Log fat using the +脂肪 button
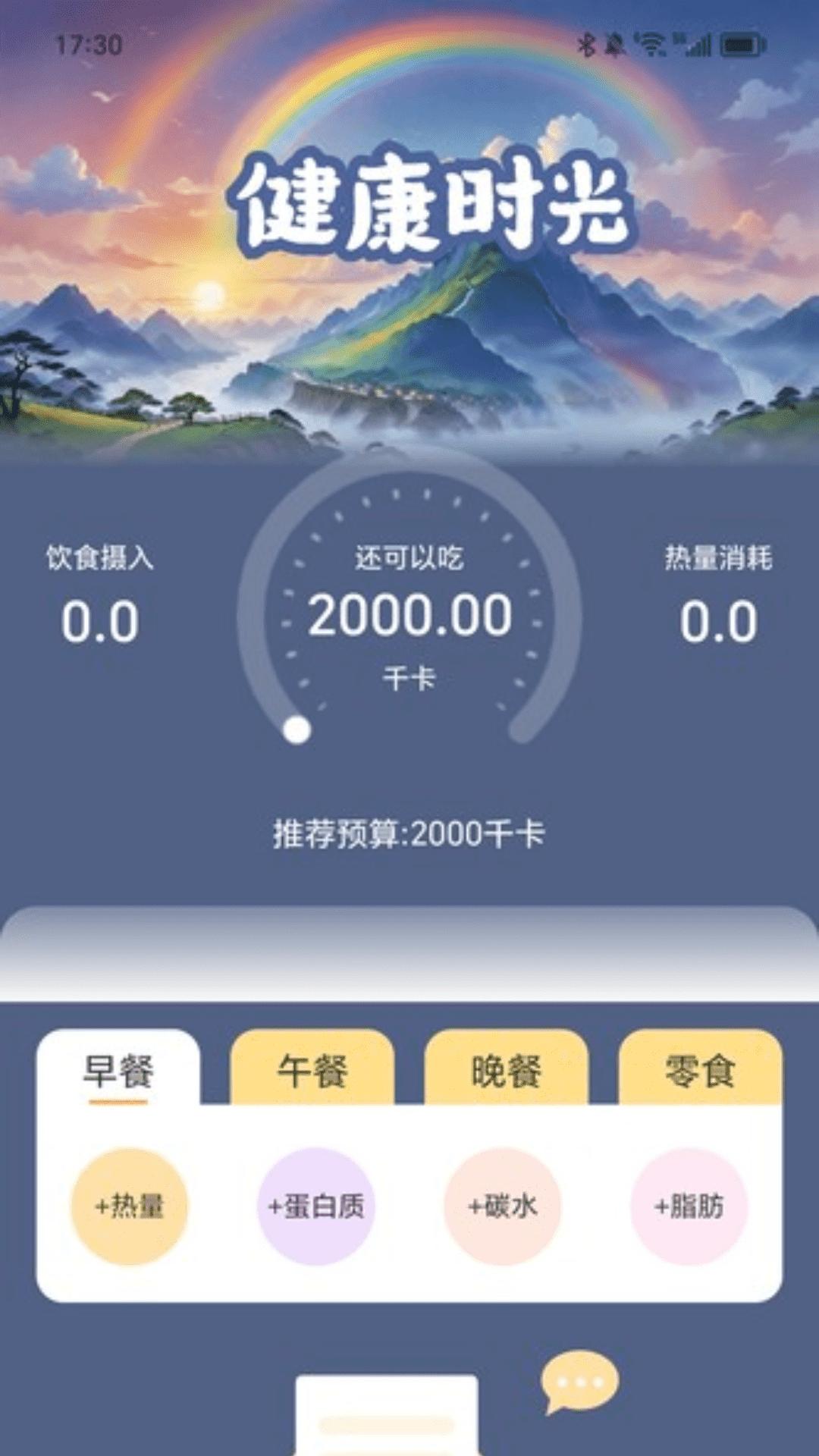Screen dimensions: 819x1456 [x=689, y=1206]
